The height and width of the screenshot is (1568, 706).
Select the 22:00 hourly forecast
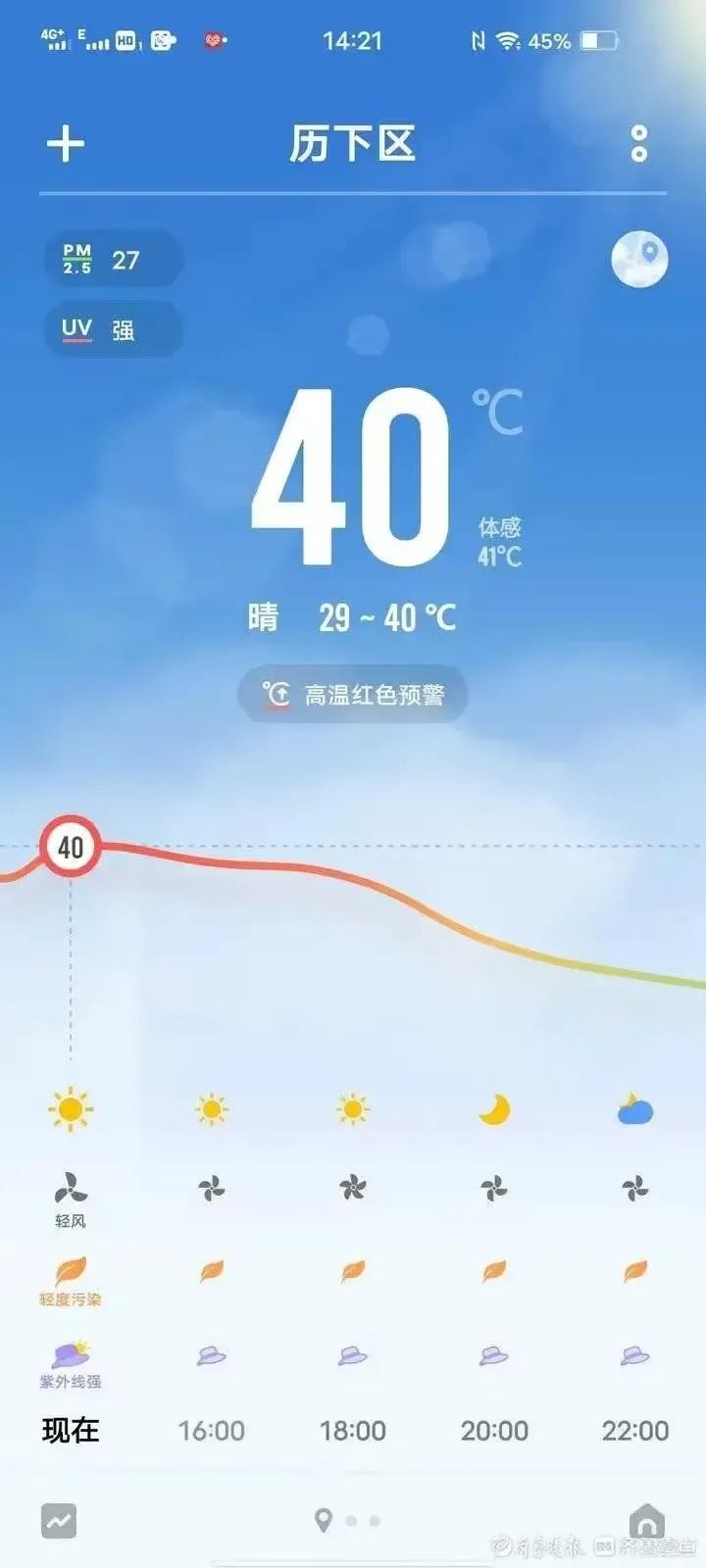(635, 1430)
